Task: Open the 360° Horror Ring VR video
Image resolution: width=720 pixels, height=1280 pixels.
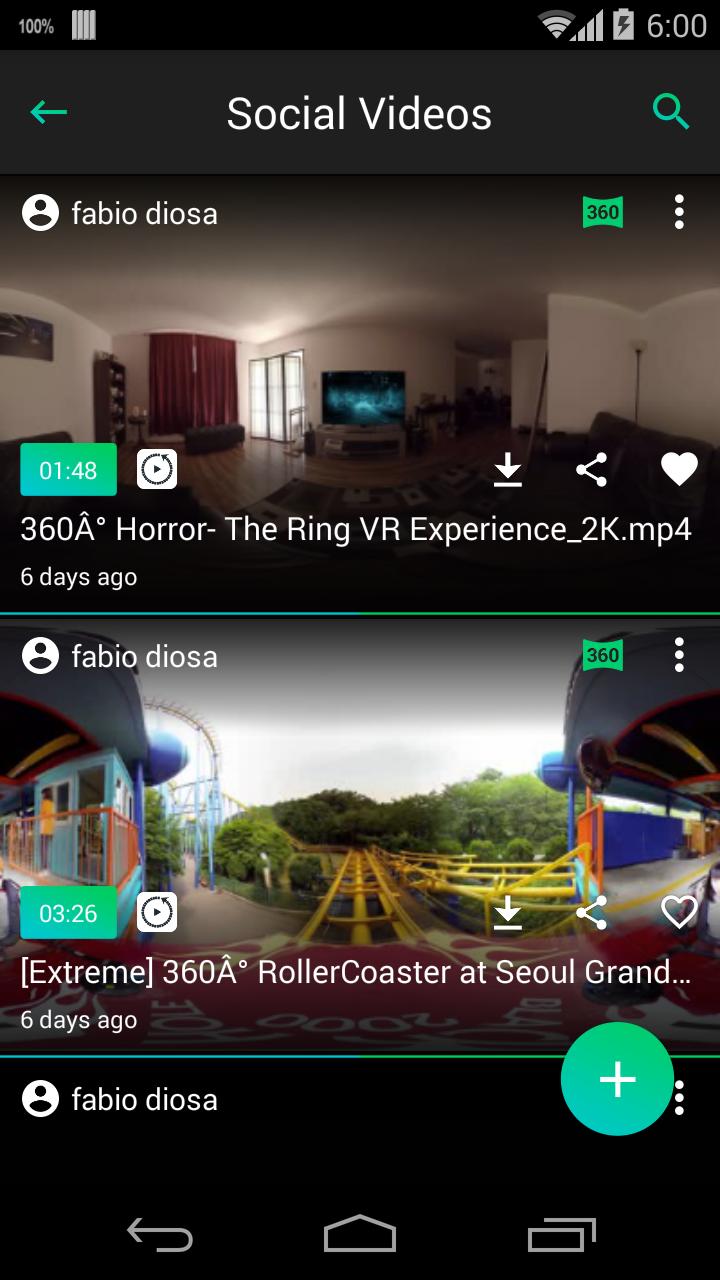Action: pyautogui.click(x=355, y=529)
